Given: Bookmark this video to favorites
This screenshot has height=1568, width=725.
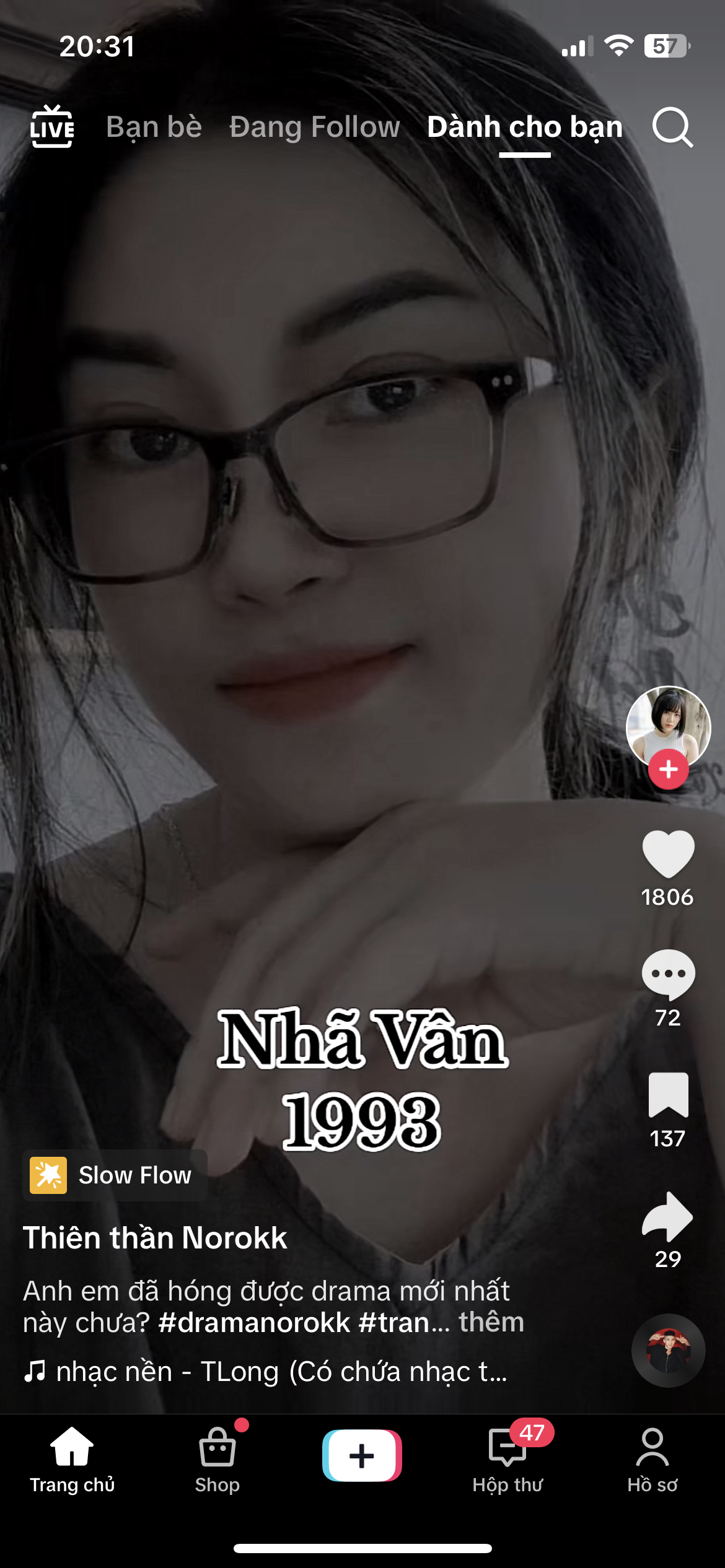Looking at the screenshot, I should (x=668, y=1095).
